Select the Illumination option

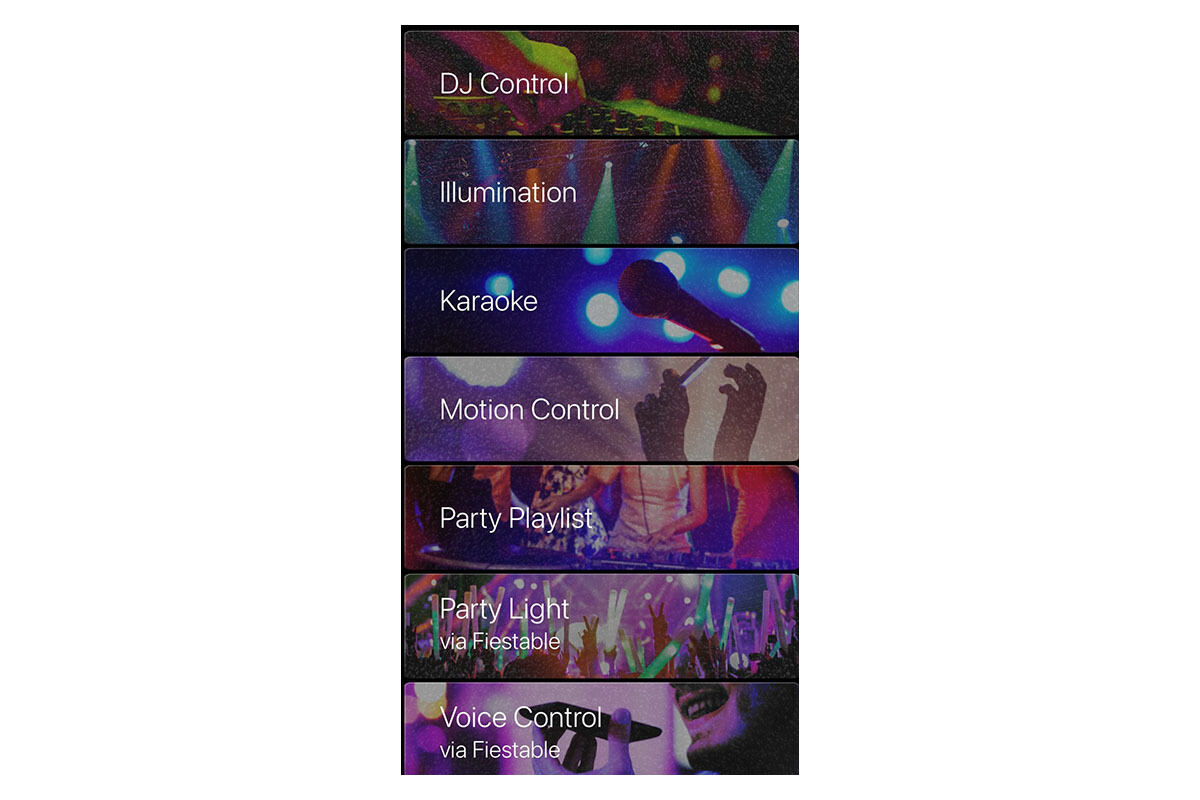point(600,192)
